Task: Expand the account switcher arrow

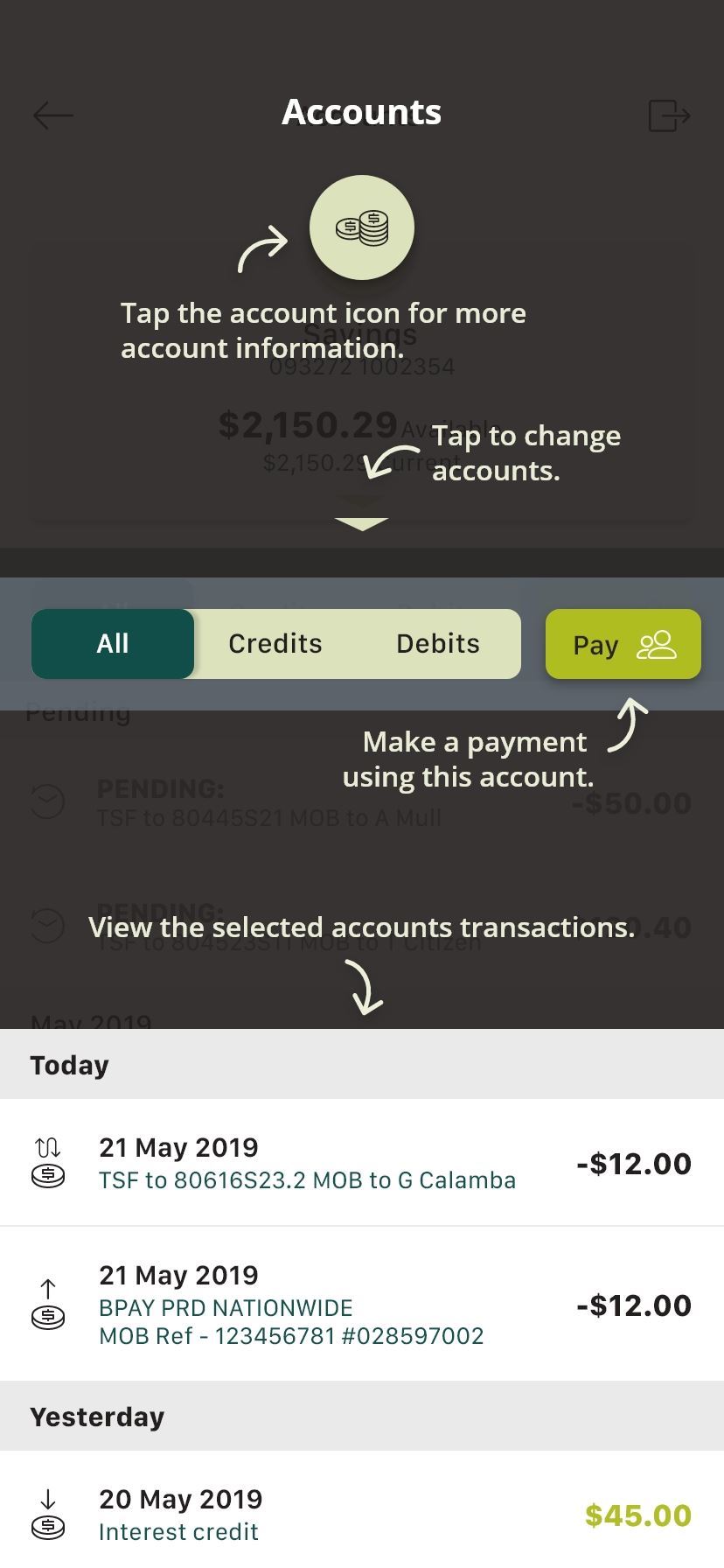Action: pos(361,522)
